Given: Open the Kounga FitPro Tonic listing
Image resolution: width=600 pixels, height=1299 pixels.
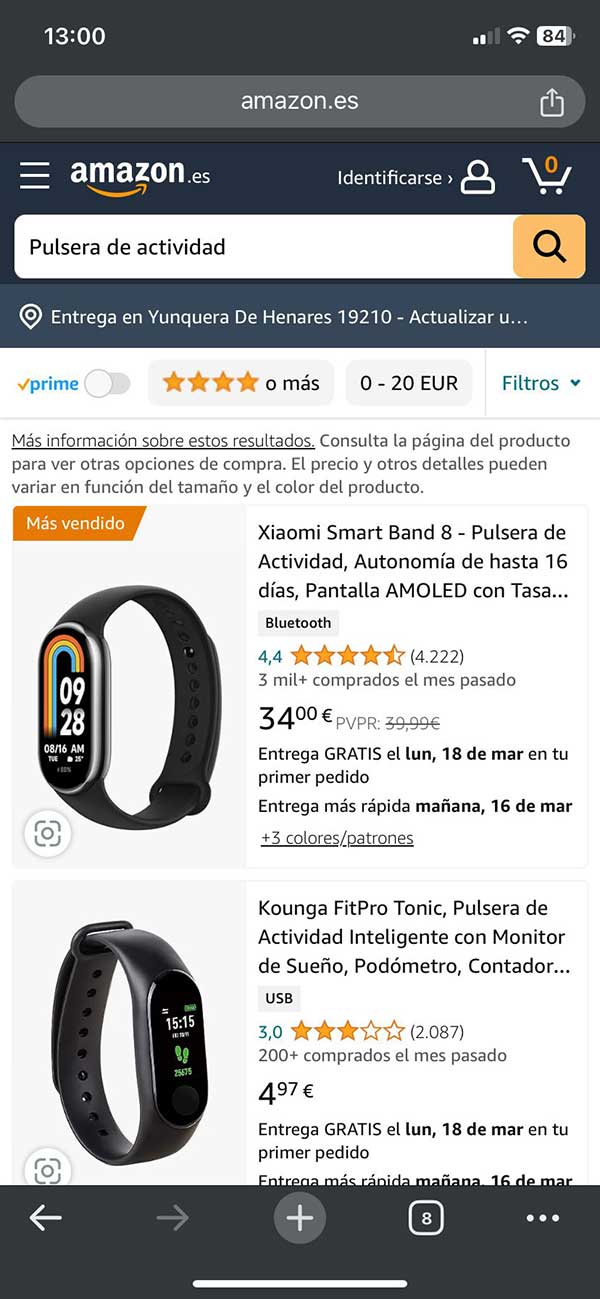Looking at the screenshot, I should (x=412, y=937).
